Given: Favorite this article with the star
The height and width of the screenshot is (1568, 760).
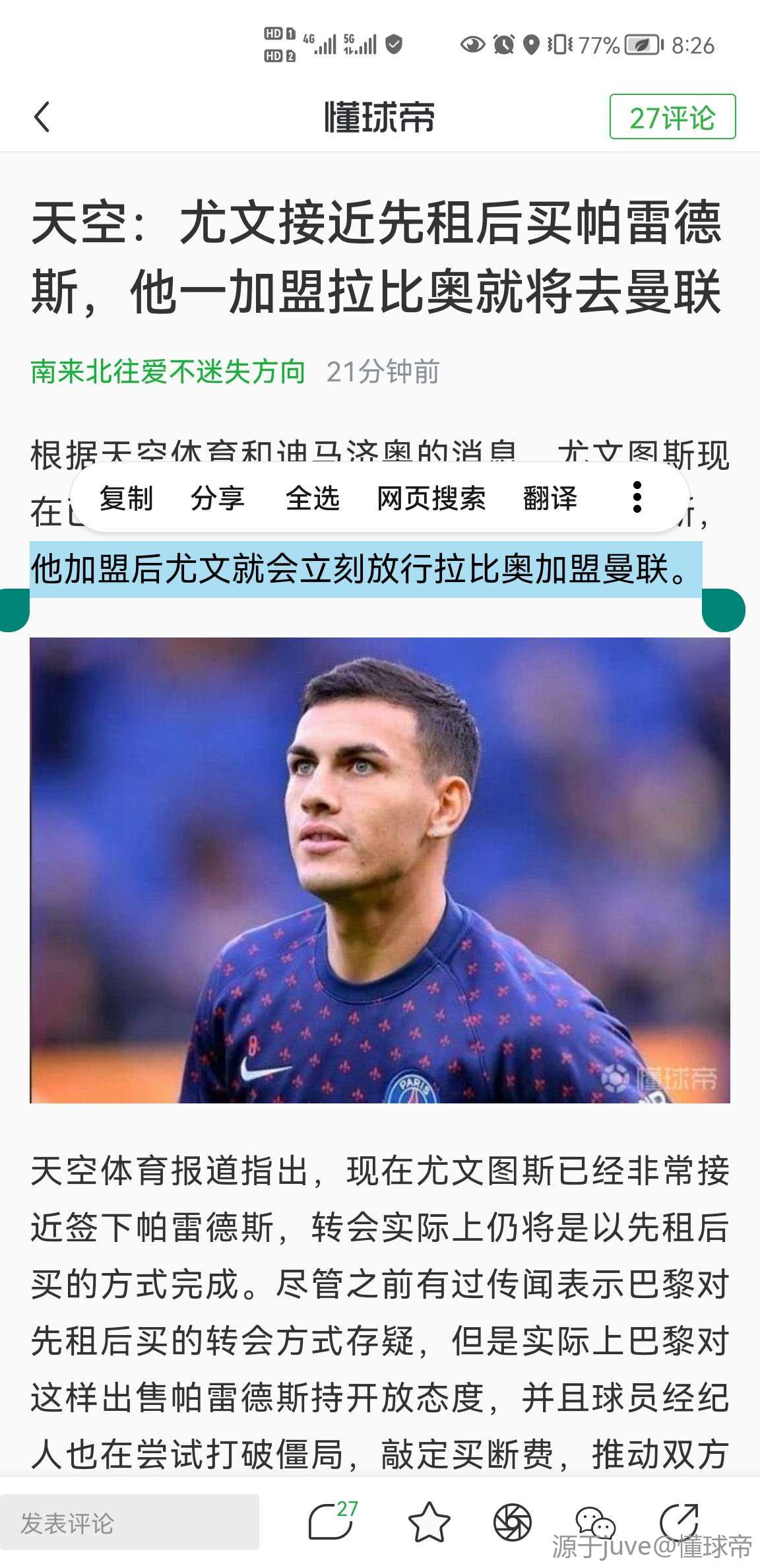Looking at the screenshot, I should pyautogui.click(x=429, y=1522).
